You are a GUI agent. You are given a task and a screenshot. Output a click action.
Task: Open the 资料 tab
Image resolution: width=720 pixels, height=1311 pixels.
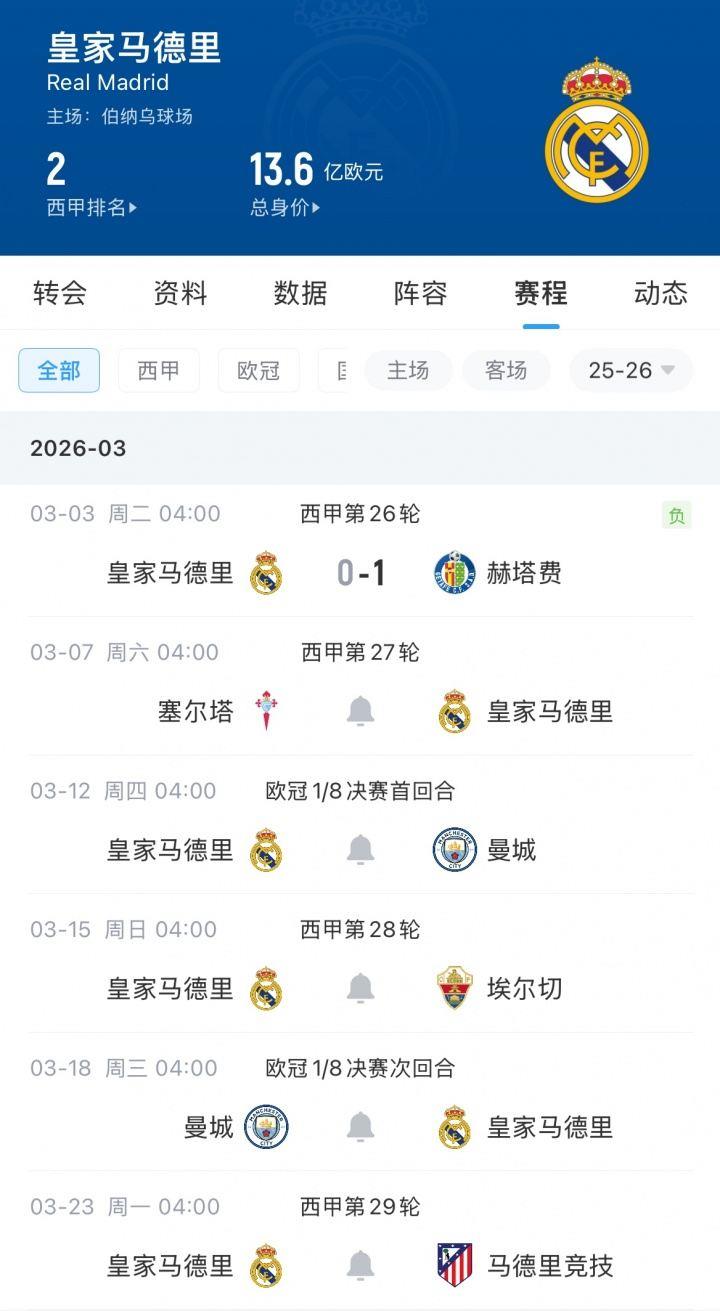tap(180, 293)
